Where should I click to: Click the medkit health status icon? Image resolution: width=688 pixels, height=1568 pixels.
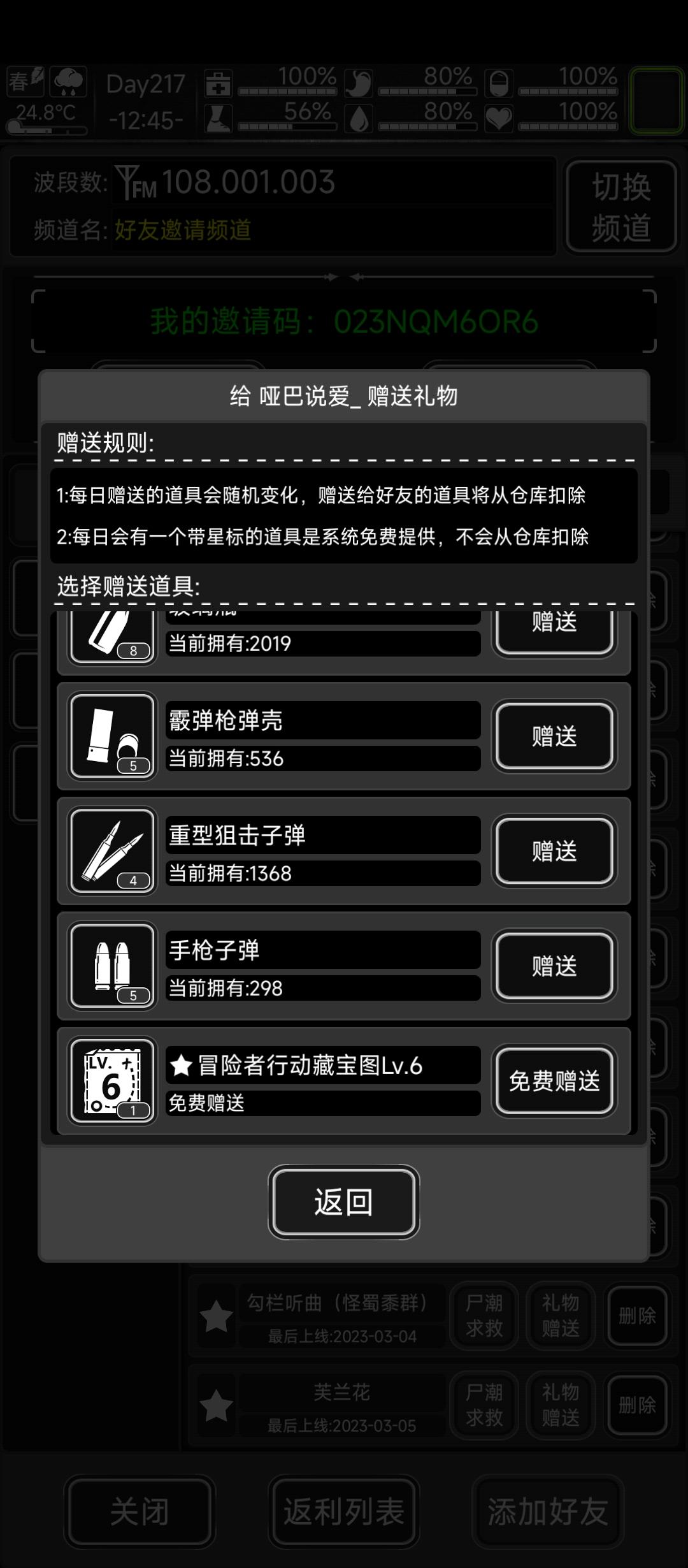click(218, 83)
